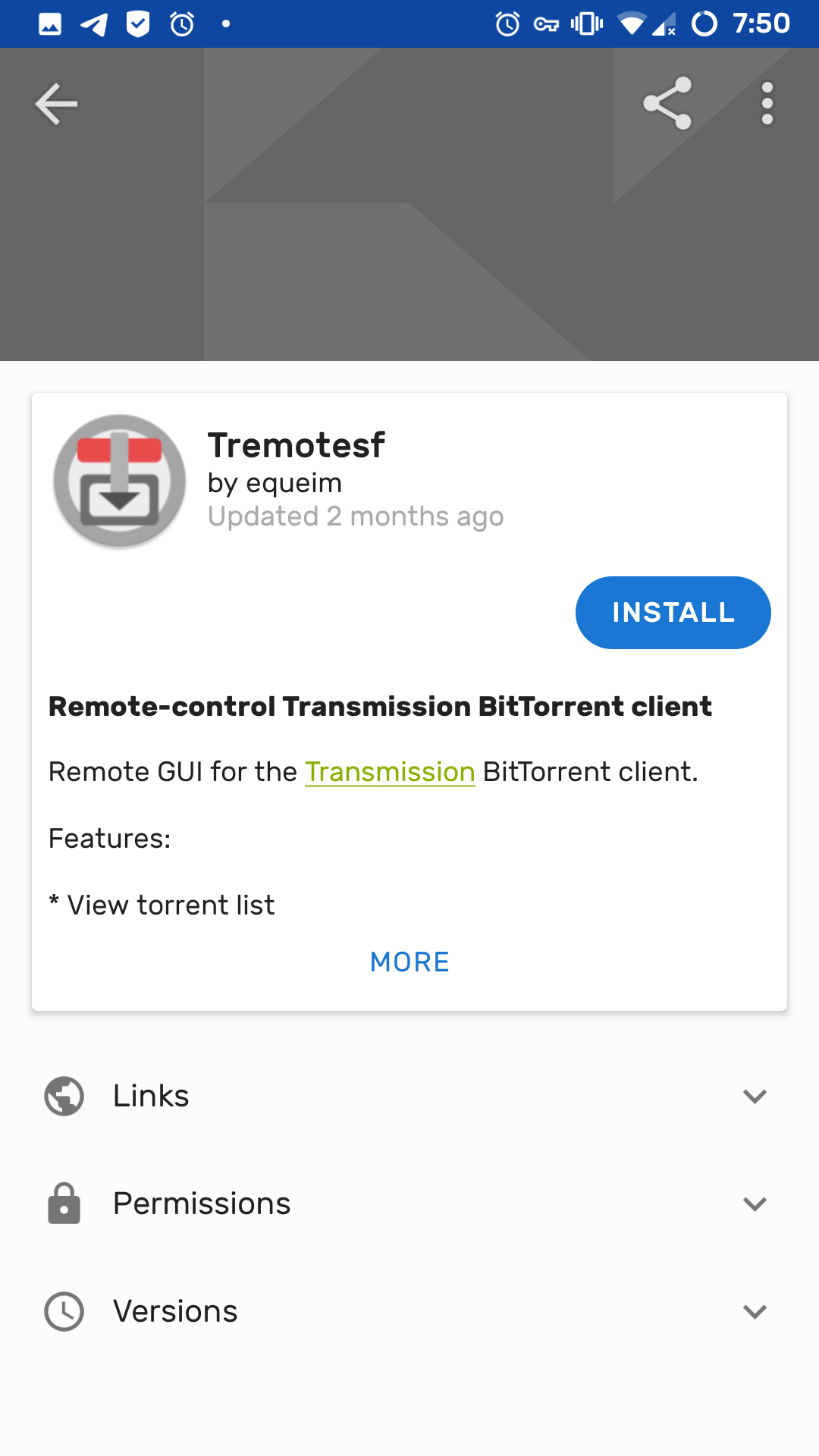
Task: Share the Tremotesf app
Action: pos(667,104)
